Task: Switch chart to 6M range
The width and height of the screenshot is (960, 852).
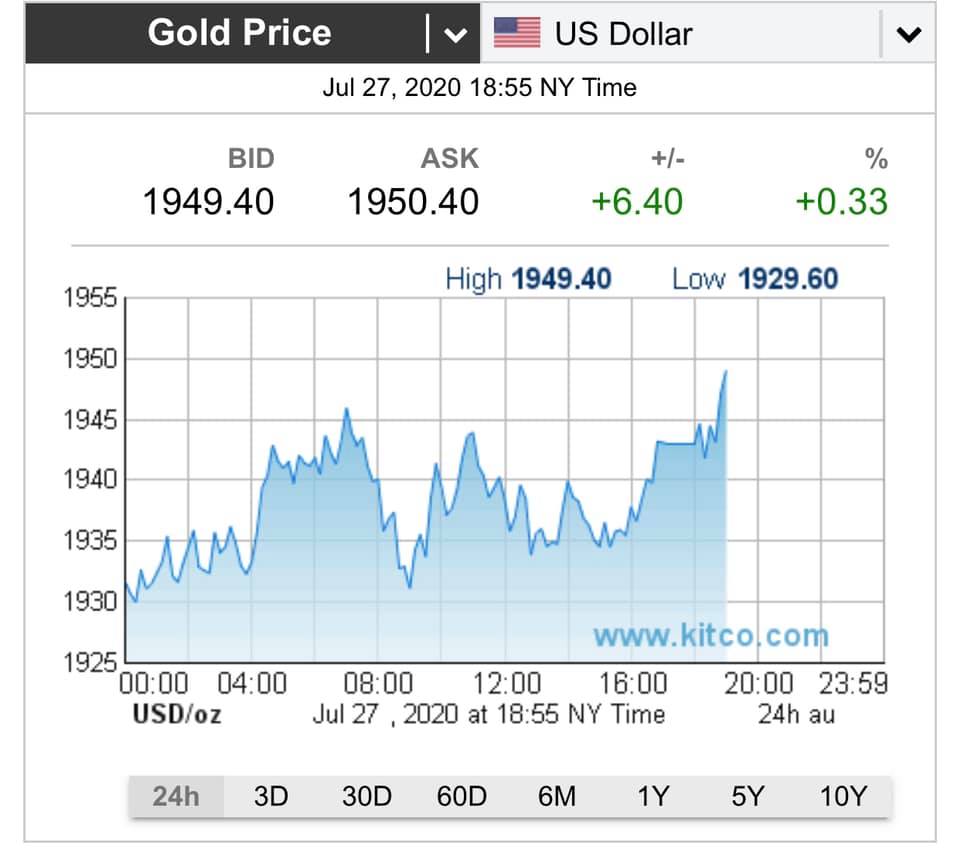Action: point(557,796)
